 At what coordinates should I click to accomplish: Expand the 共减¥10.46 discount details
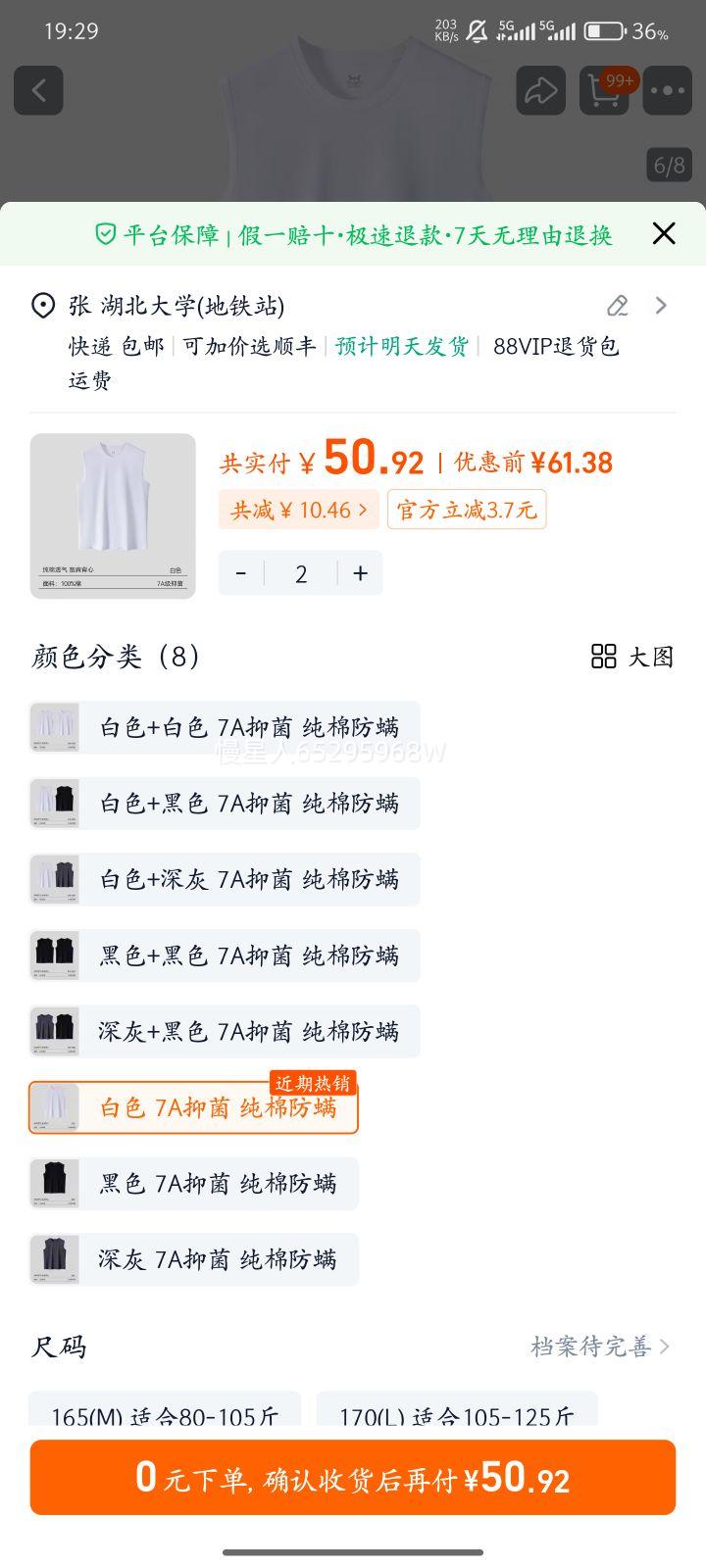(298, 510)
